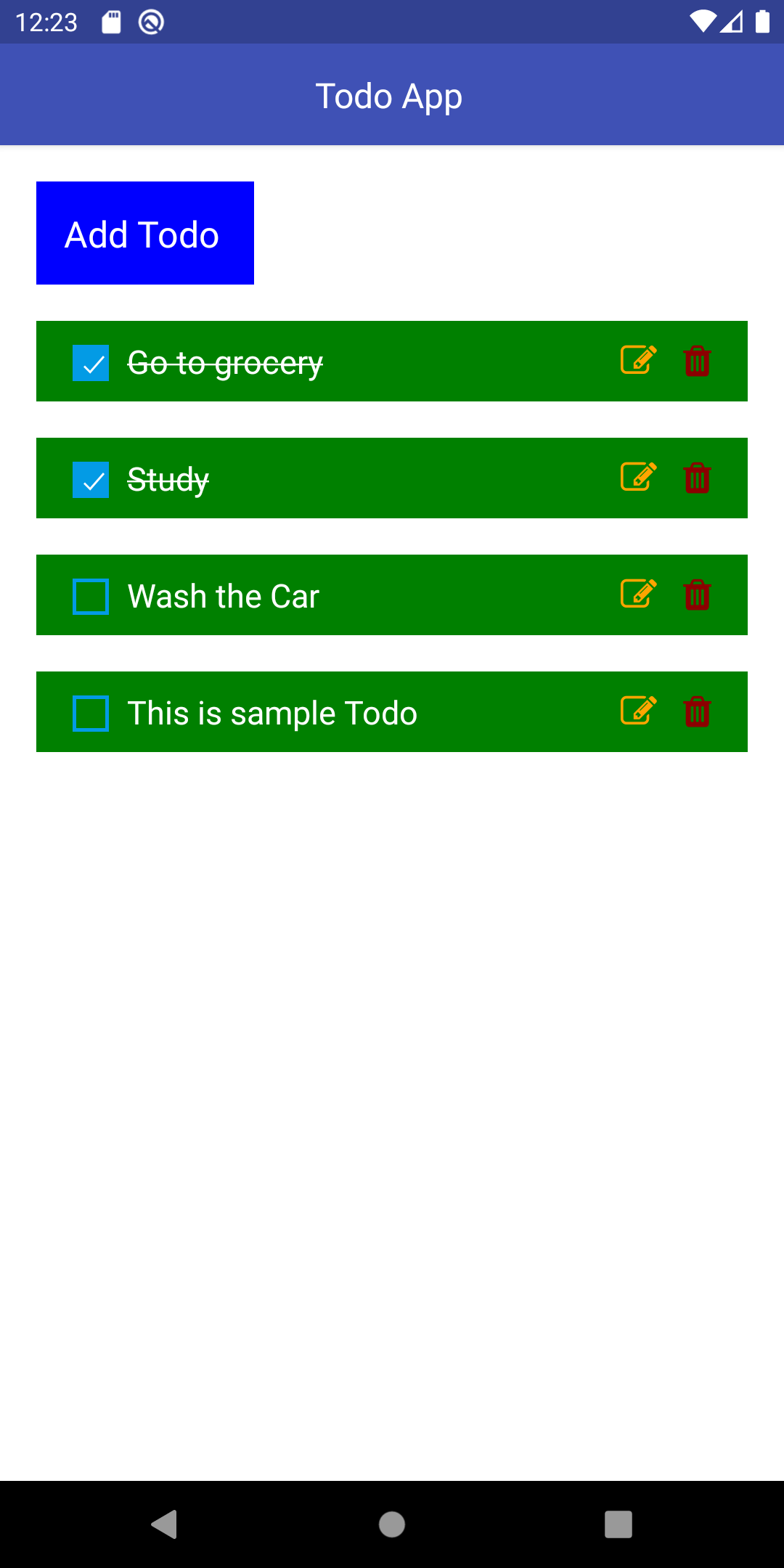Tap the 'Todo App' title bar

click(391, 95)
